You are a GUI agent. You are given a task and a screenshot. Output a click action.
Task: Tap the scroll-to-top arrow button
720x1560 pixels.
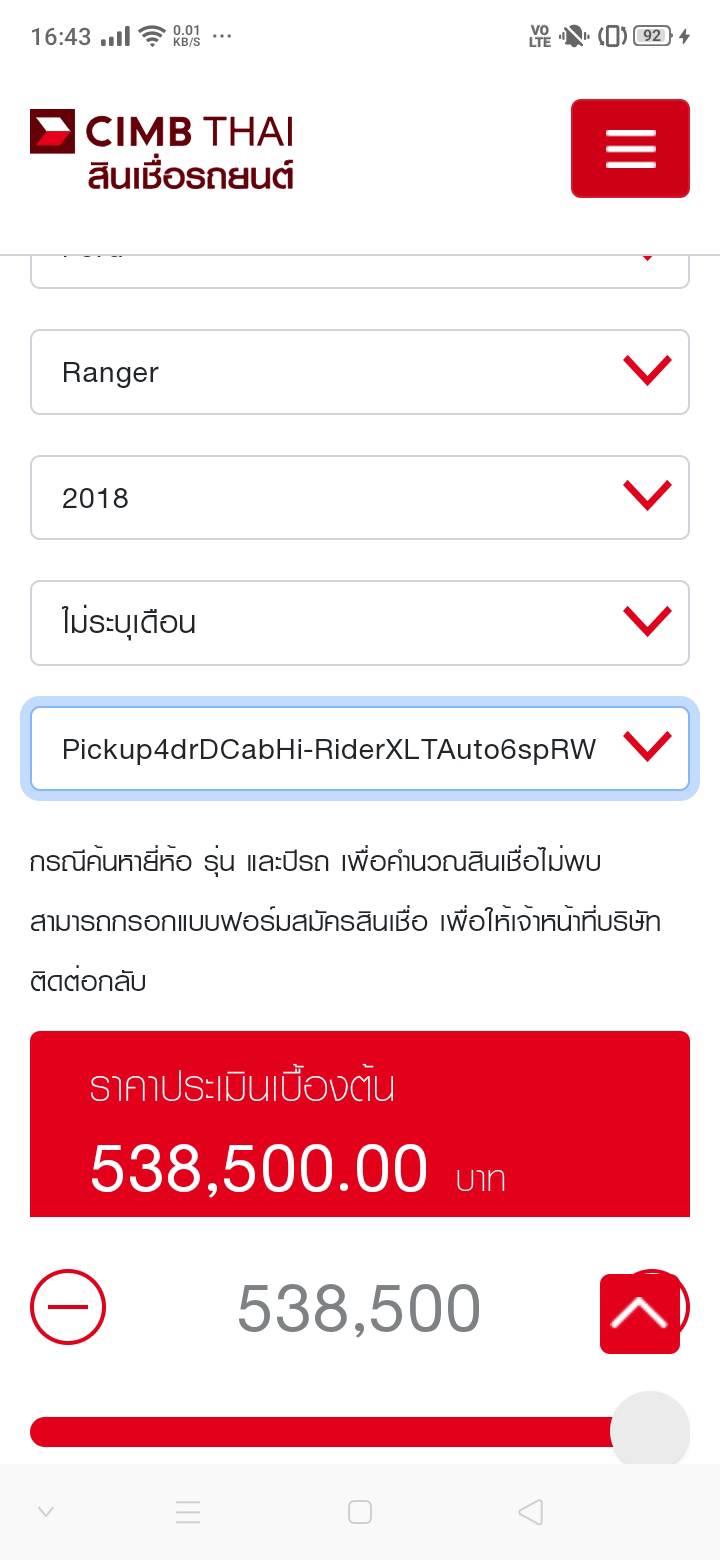tap(640, 1314)
